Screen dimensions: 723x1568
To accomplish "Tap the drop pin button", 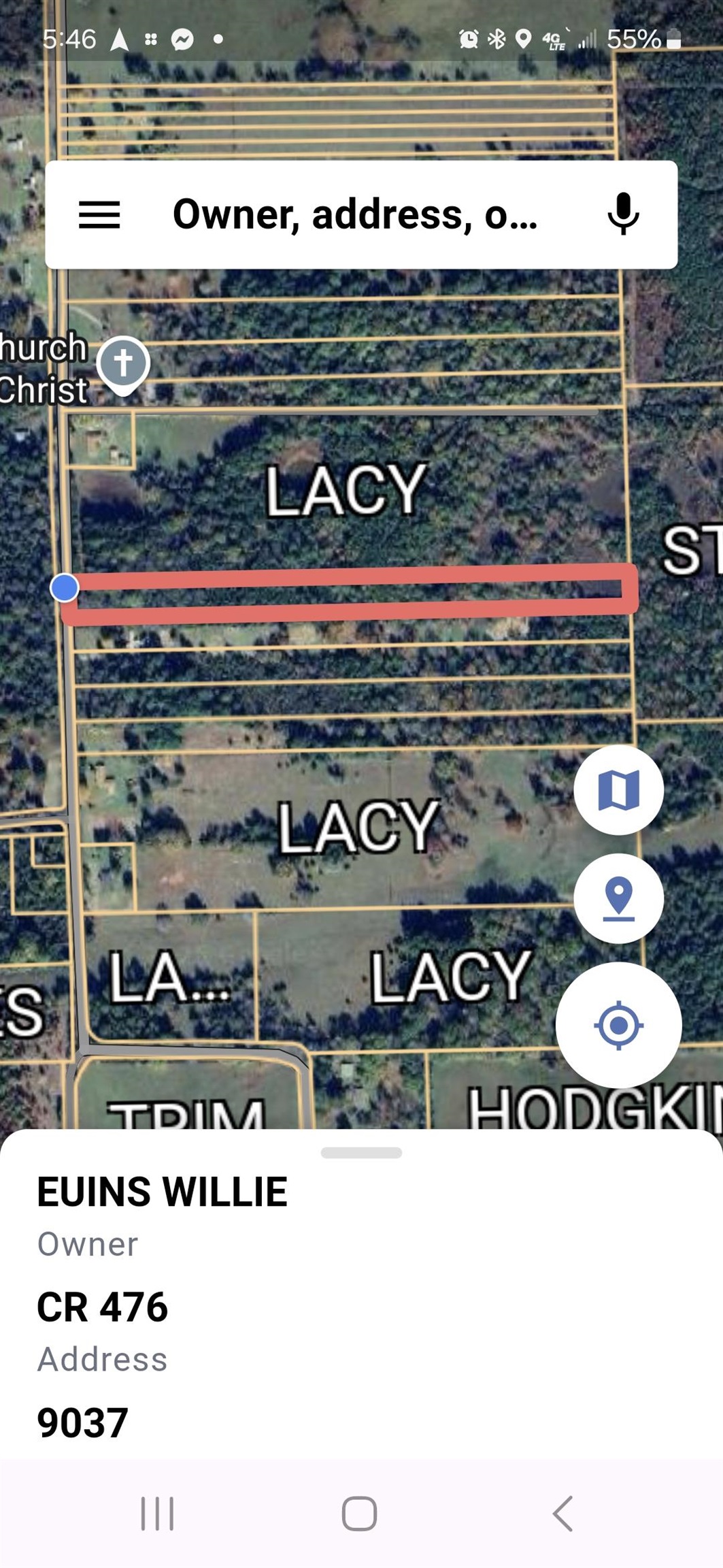I will [618, 898].
